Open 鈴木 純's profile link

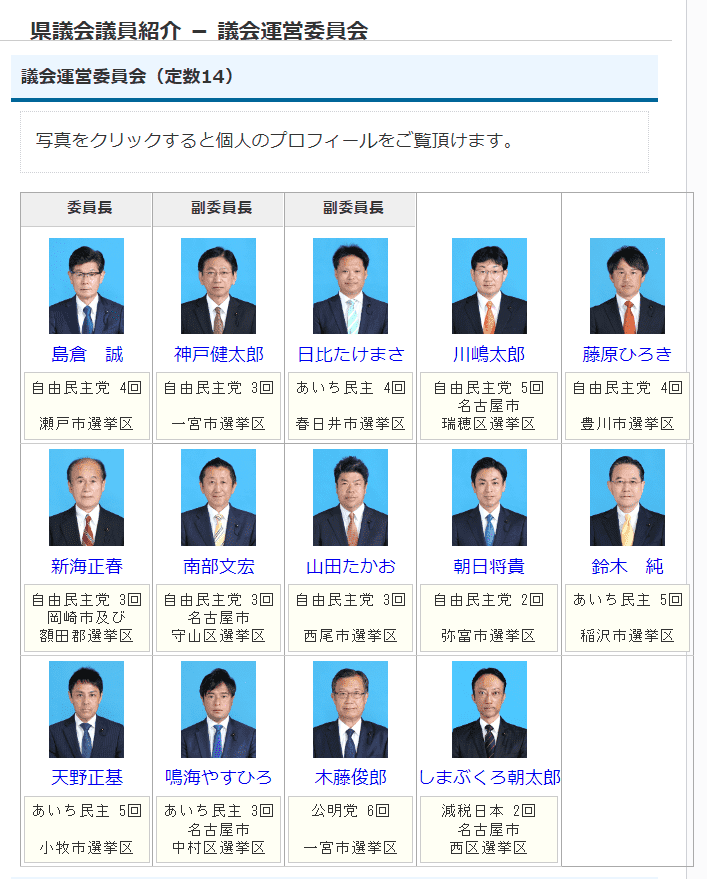(627, 566)
